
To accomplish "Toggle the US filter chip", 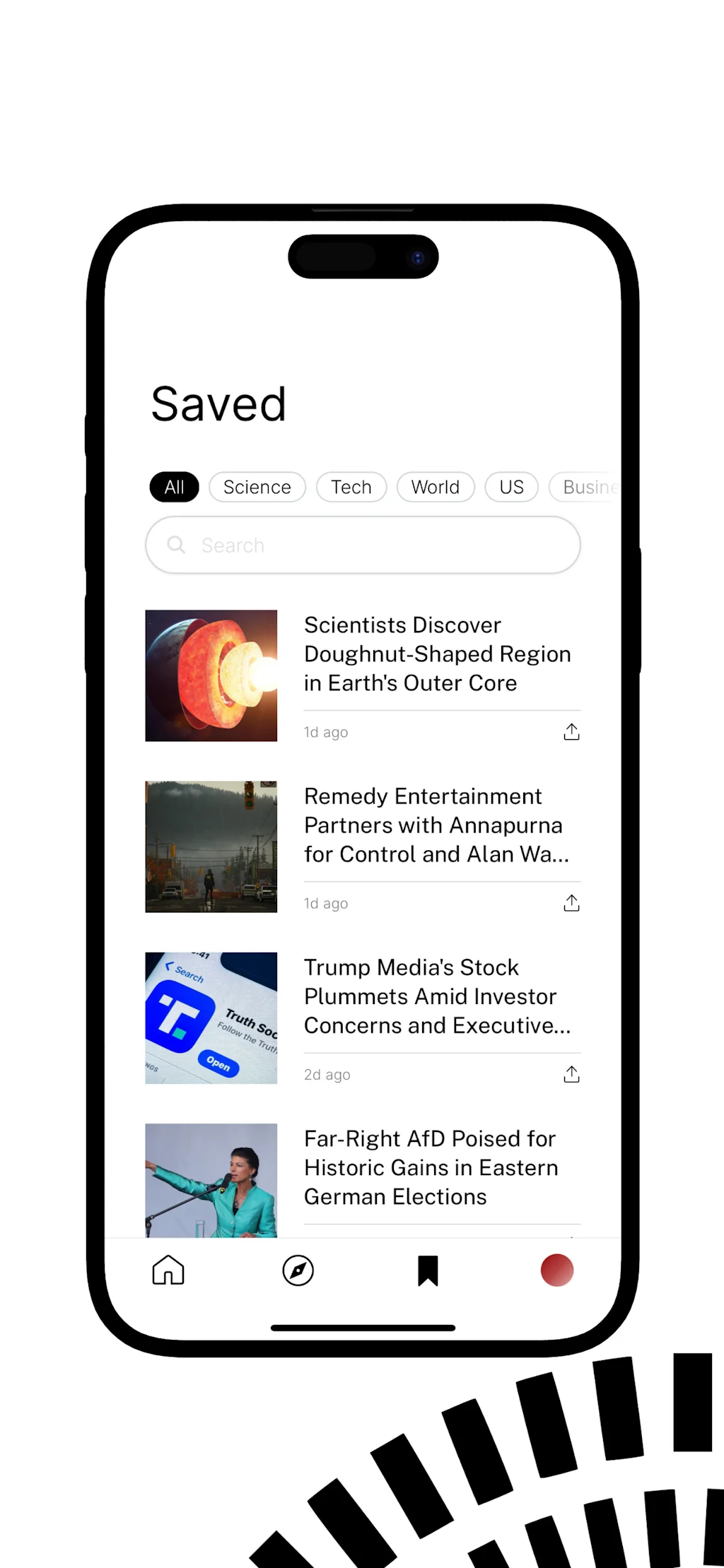I will tap(511, 487).
